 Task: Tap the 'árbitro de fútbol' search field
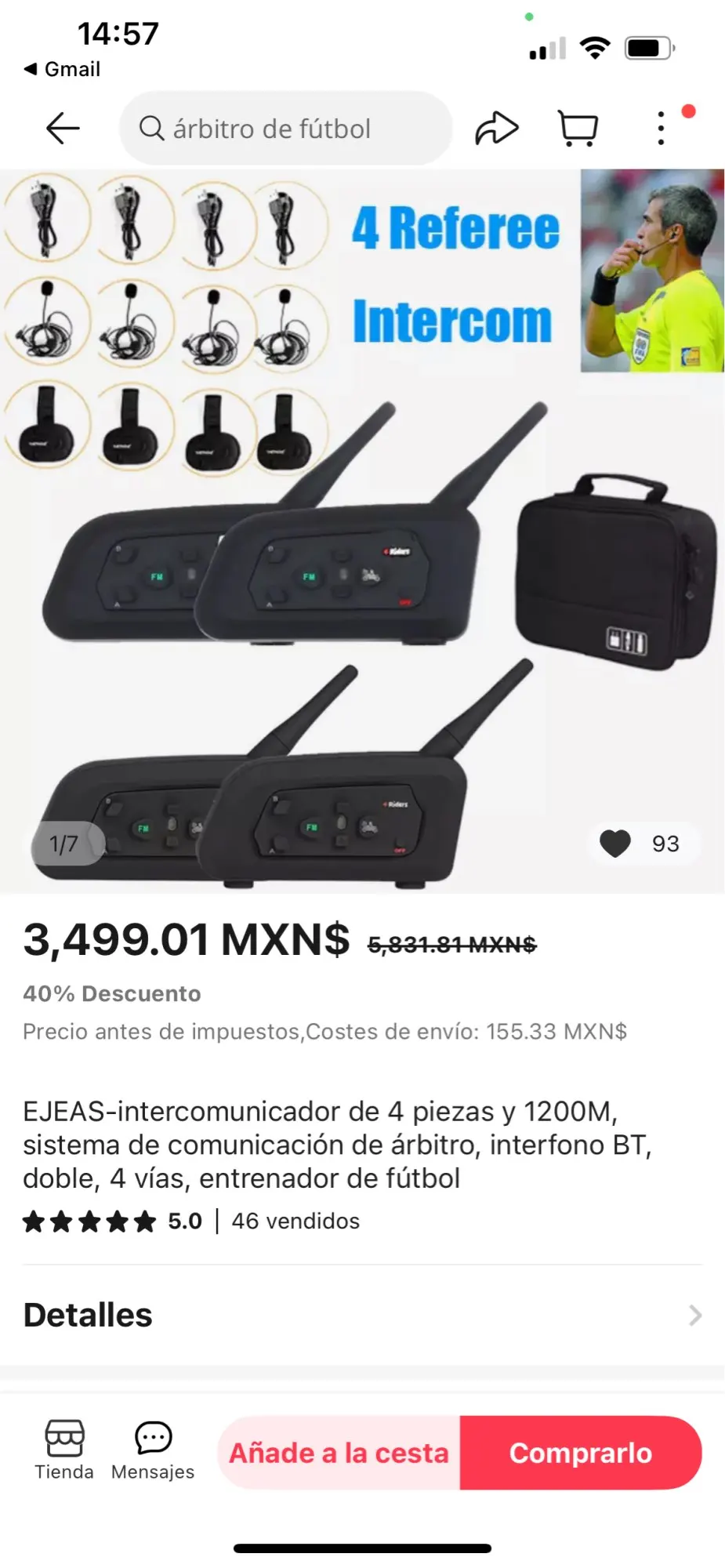tap(285, 129)
